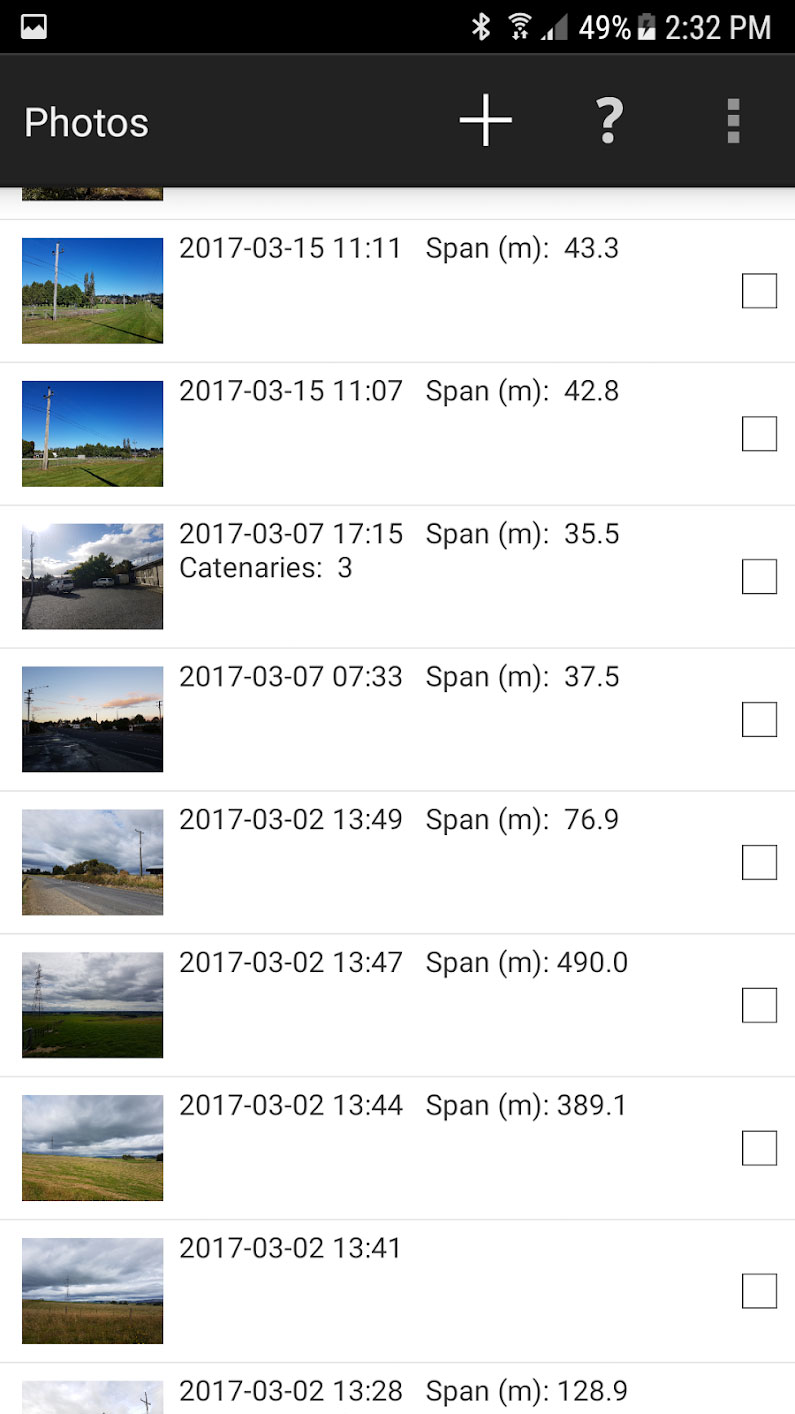
Task: Add a new photo with plus icon
Action: click(485, 121)
